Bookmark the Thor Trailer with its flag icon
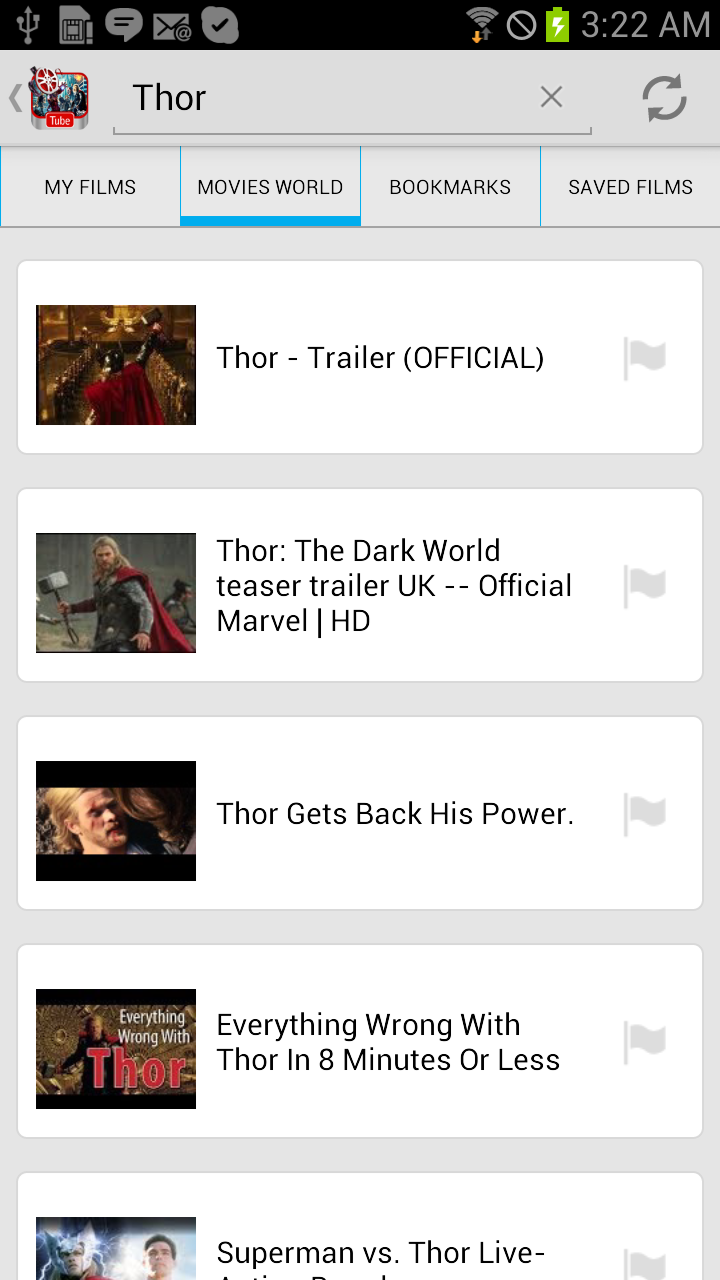 644,357
